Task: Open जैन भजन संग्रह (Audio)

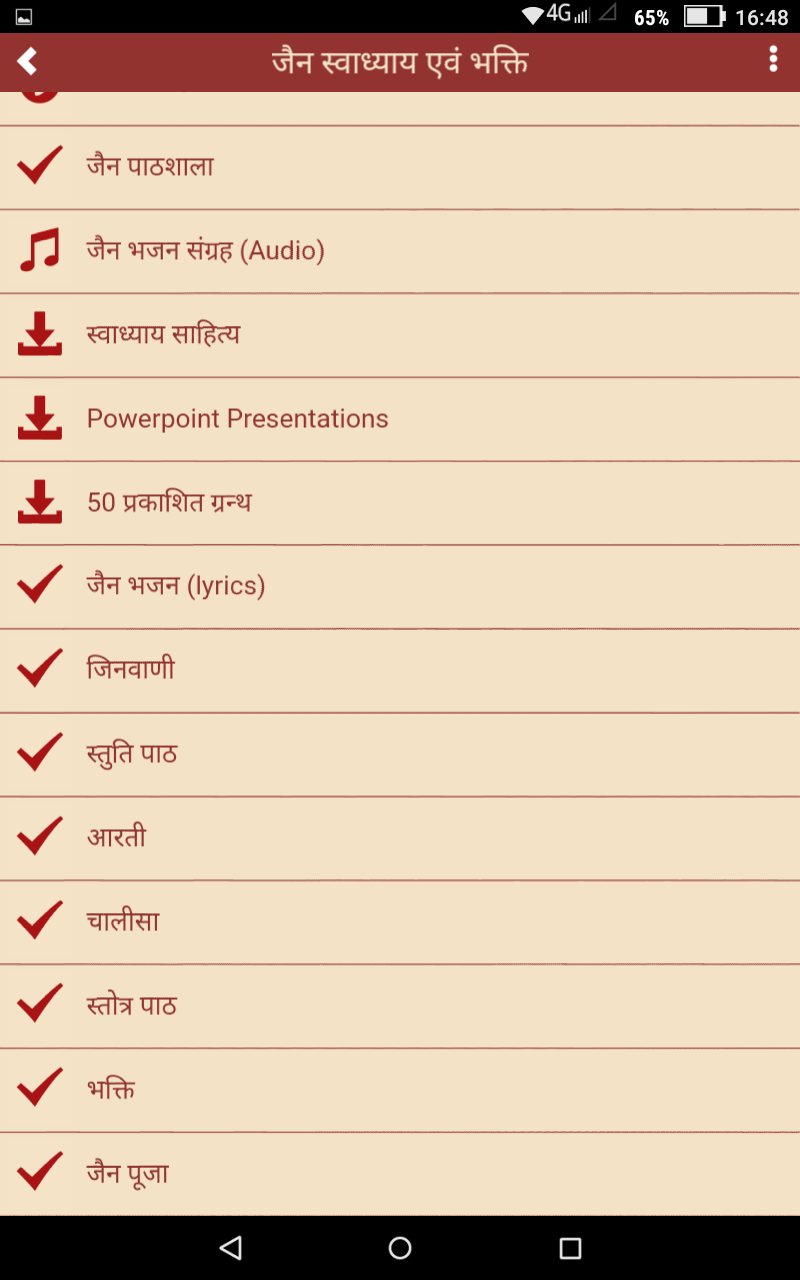Action: [x=400, y=251]
